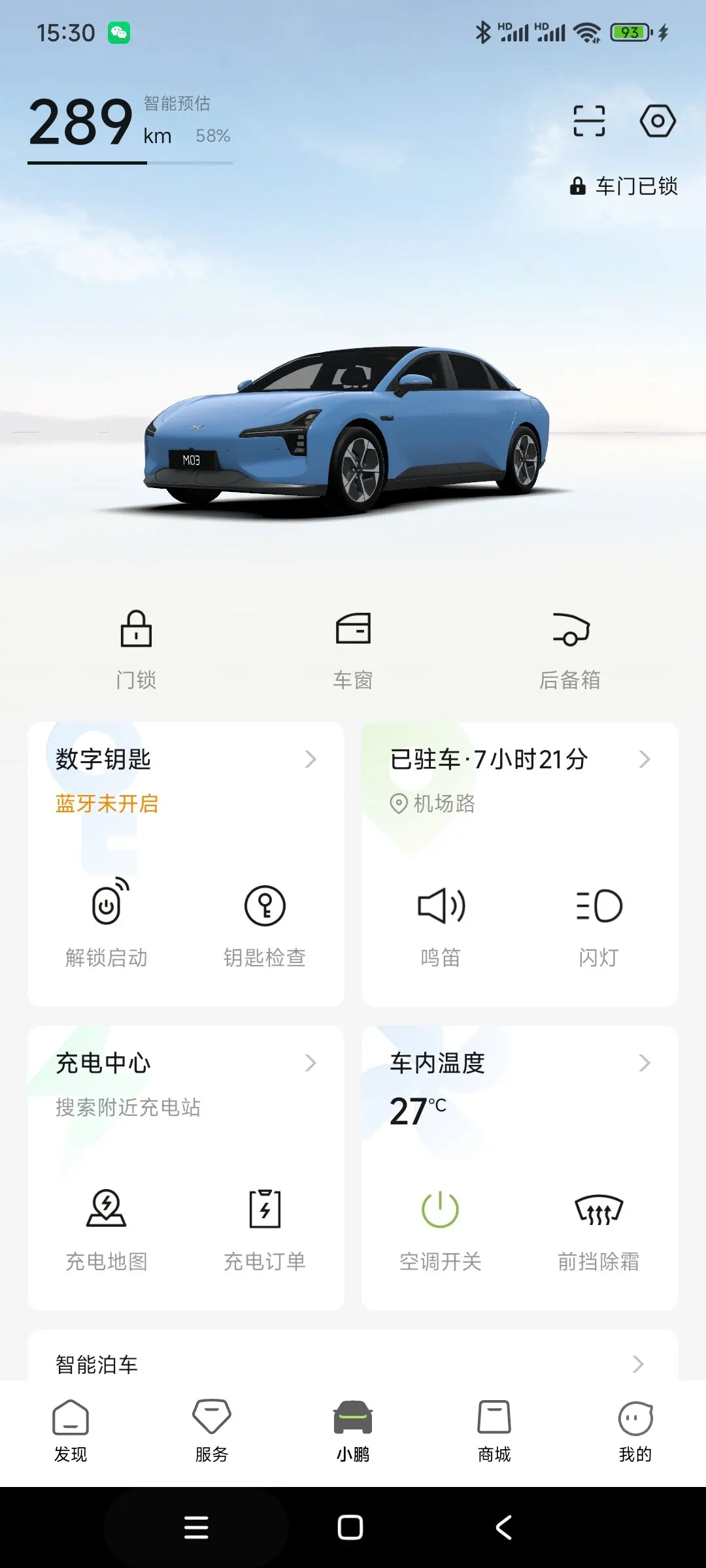
Task: Run the 钥匙检查 key check
Action: pyautogui.click(x=265, y=923)
